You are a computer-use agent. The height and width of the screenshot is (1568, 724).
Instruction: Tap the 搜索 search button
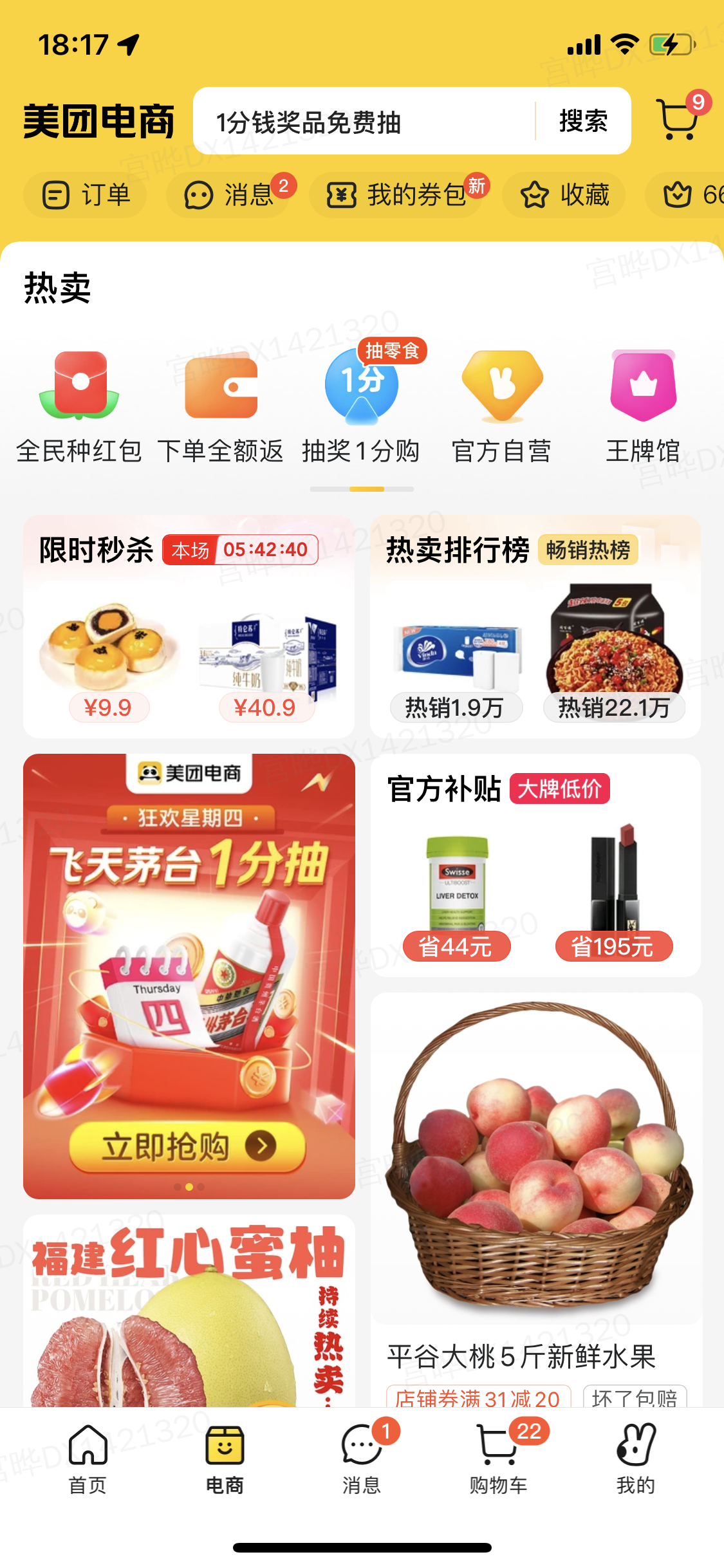[583, 121]
